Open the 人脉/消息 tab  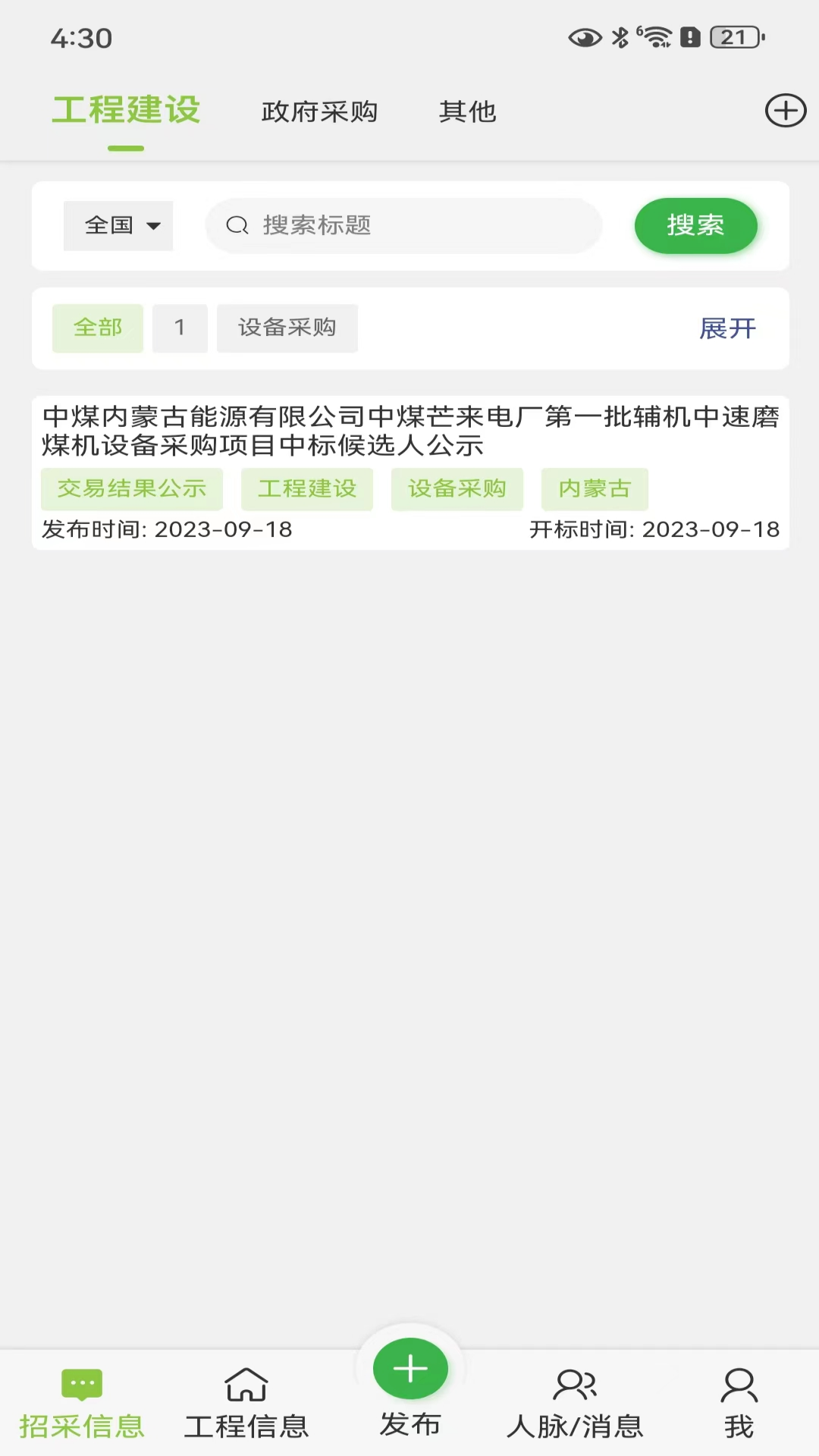pos(575,1404)
